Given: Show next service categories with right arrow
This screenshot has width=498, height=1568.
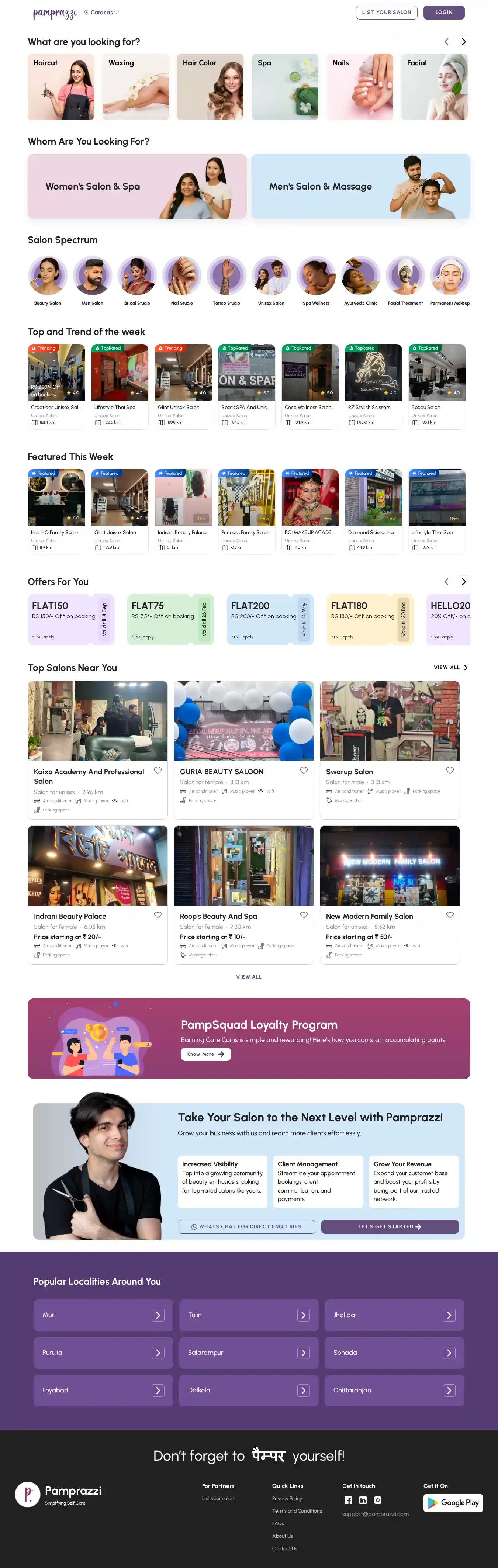Looking at the screenshot, I should click(x=463, y=42).
